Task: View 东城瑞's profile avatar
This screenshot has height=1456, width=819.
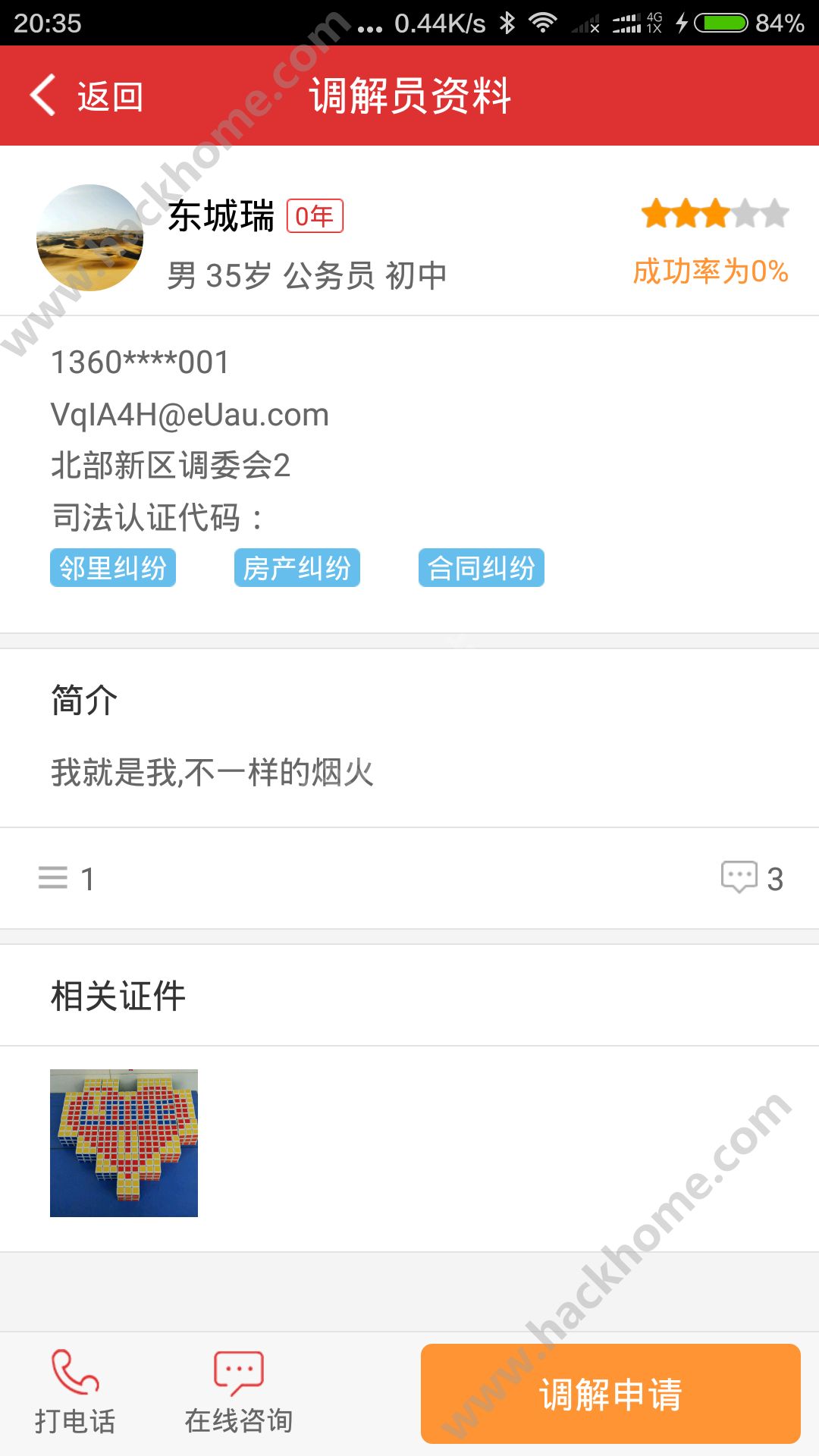Action: [x=89, y=237]
